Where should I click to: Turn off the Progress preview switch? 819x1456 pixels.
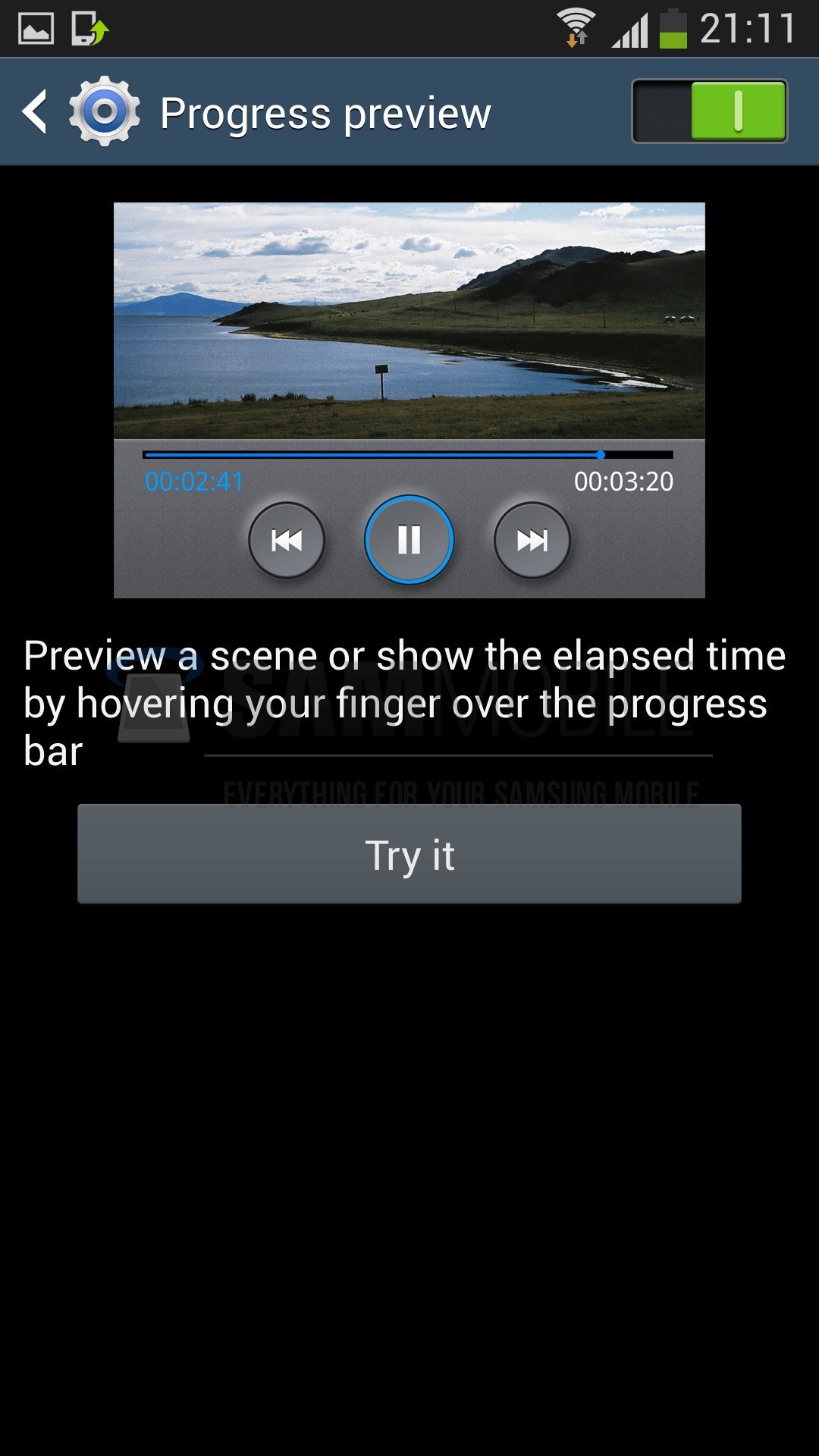click(x=709, y=111)
